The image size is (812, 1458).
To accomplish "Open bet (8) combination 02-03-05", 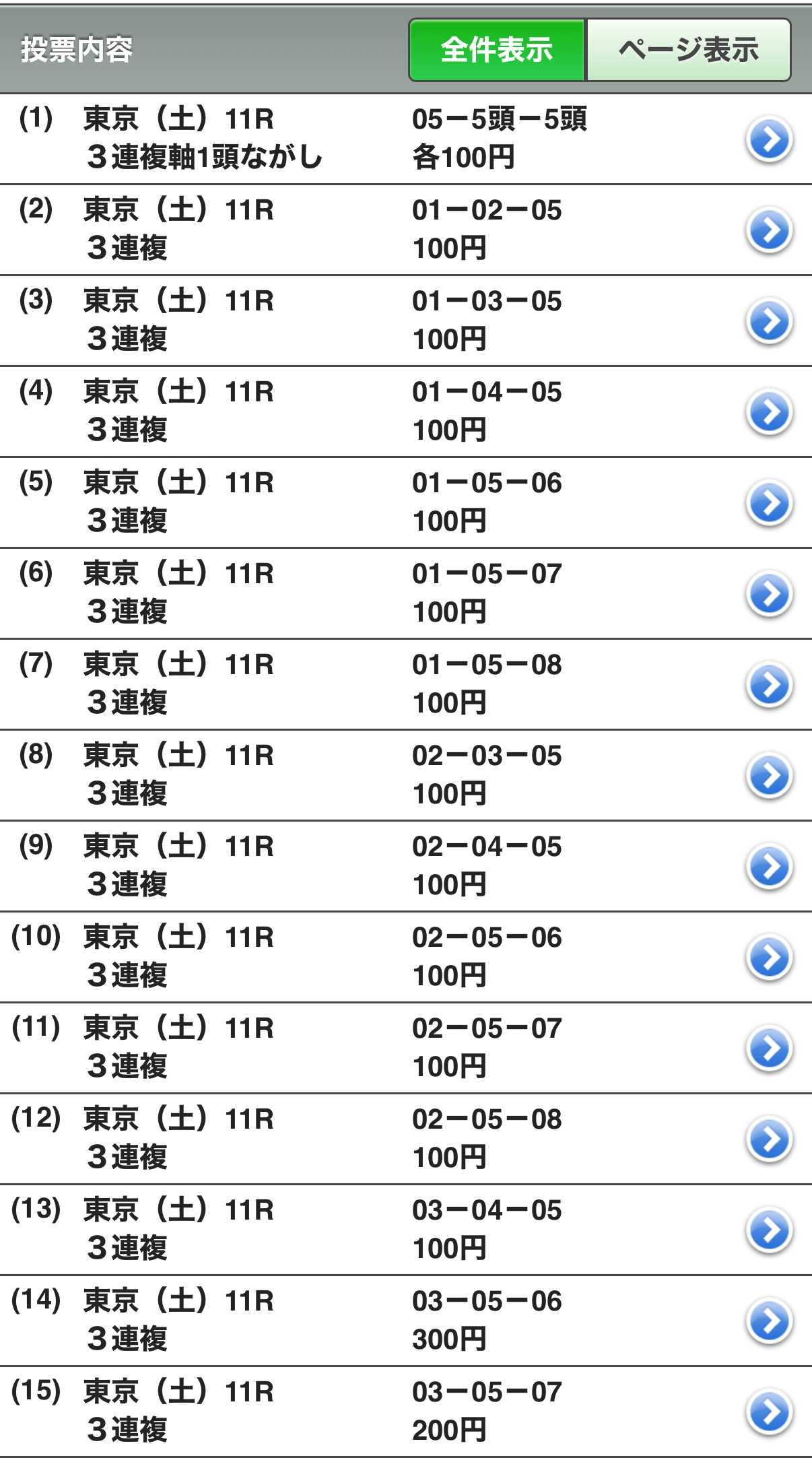I will (770, 776).
